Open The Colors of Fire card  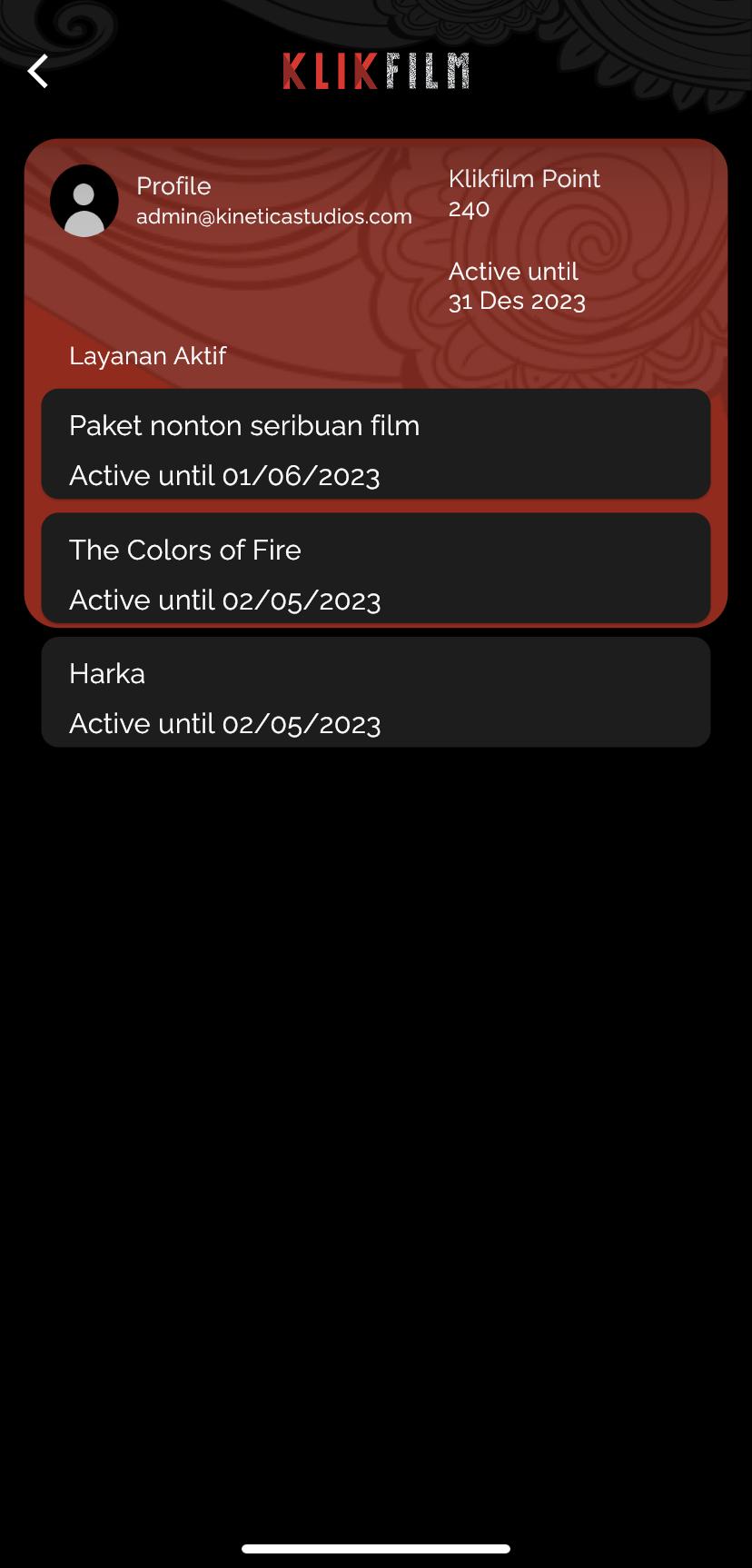(376, 569)
